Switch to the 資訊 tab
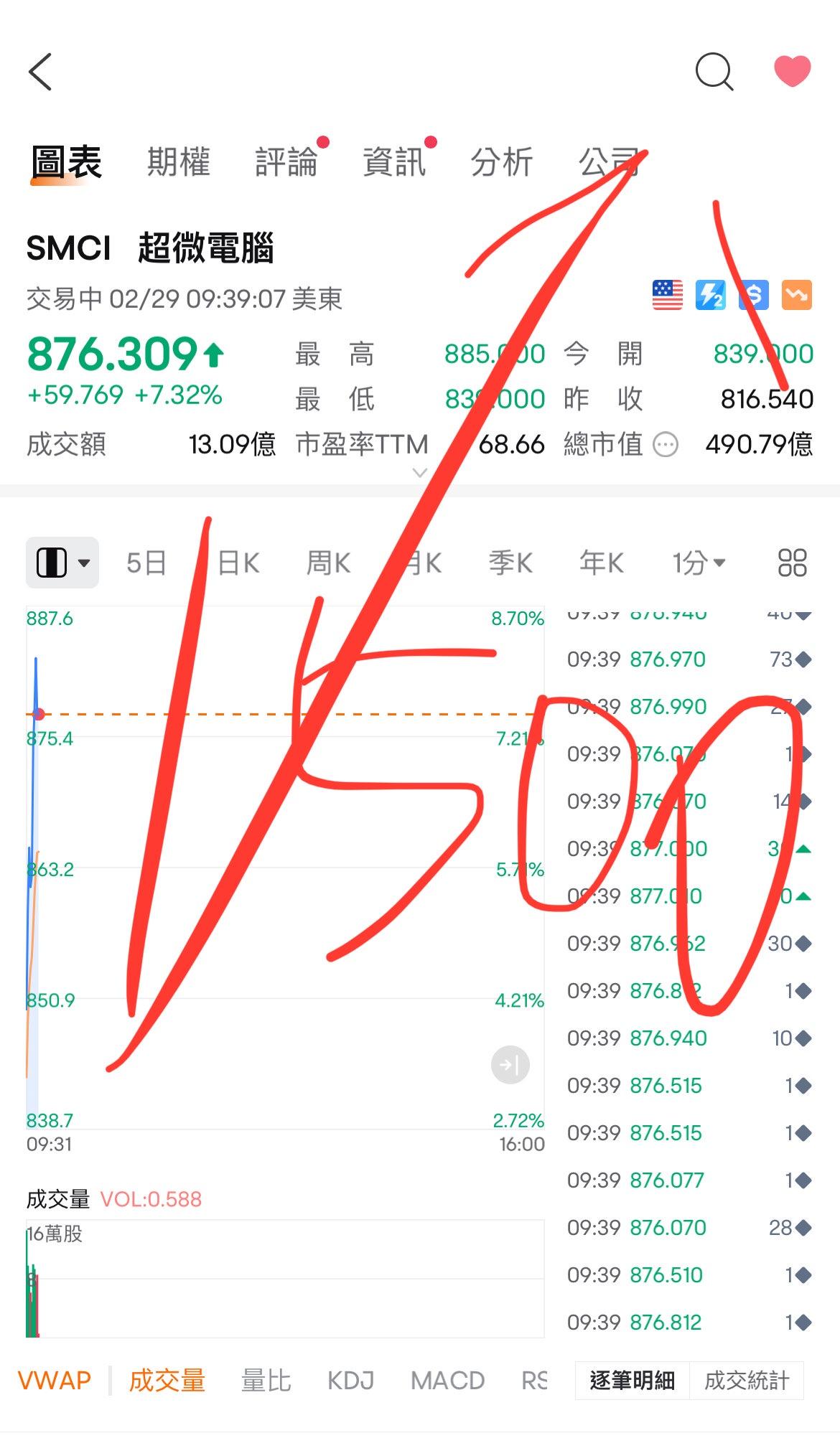Screen dimensions: 840x1456 click(394, 161)
